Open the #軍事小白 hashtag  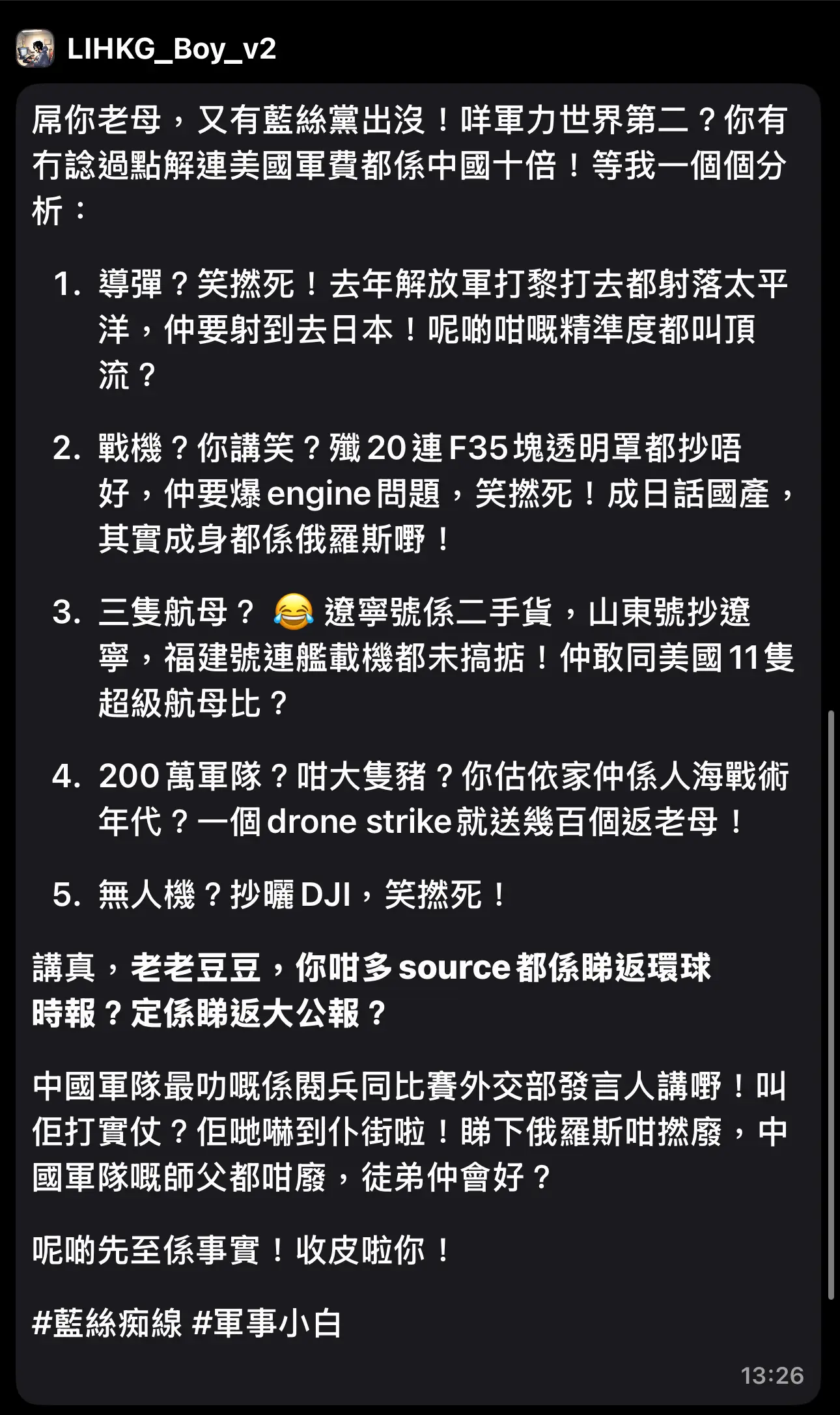pyautogui.click(x=267, y=1323)
